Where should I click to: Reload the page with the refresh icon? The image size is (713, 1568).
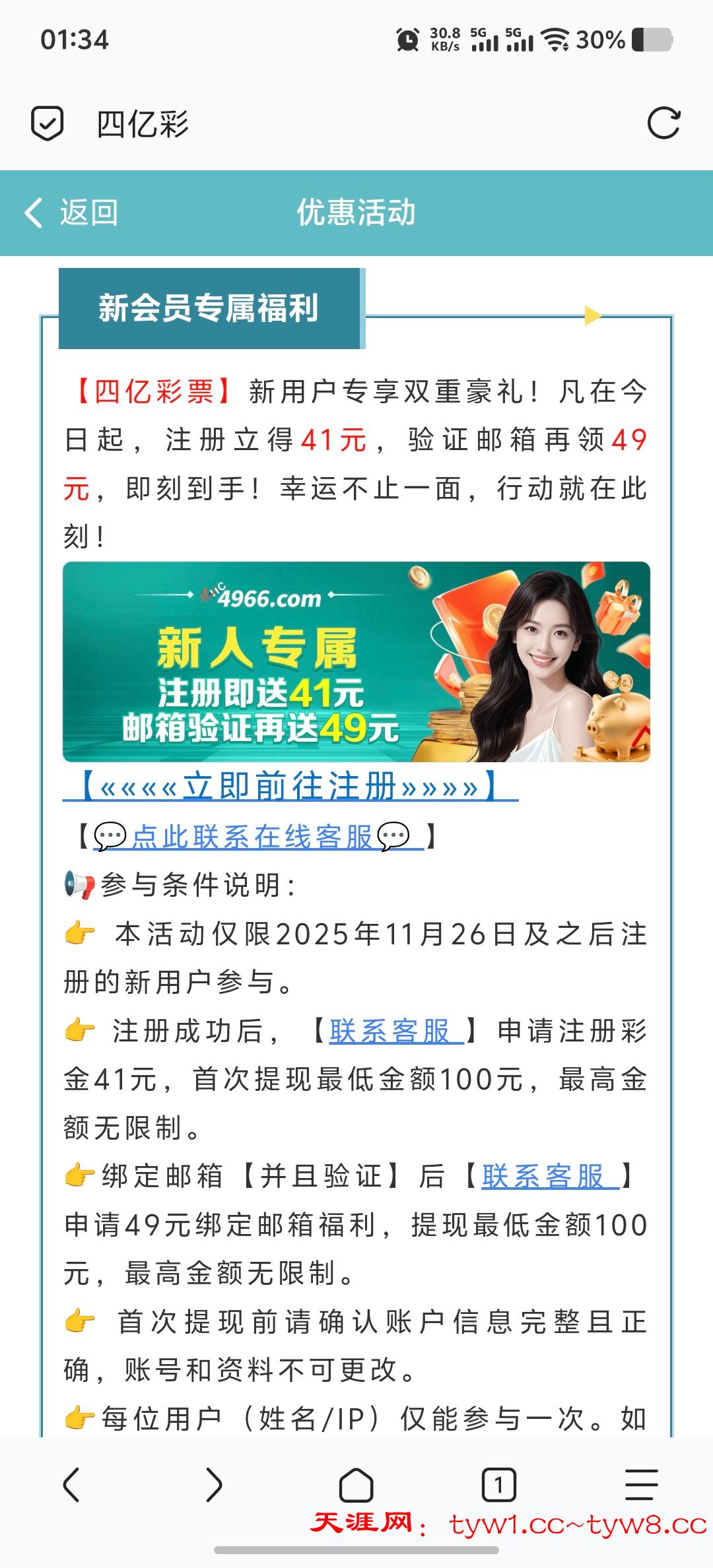[663, 123]
